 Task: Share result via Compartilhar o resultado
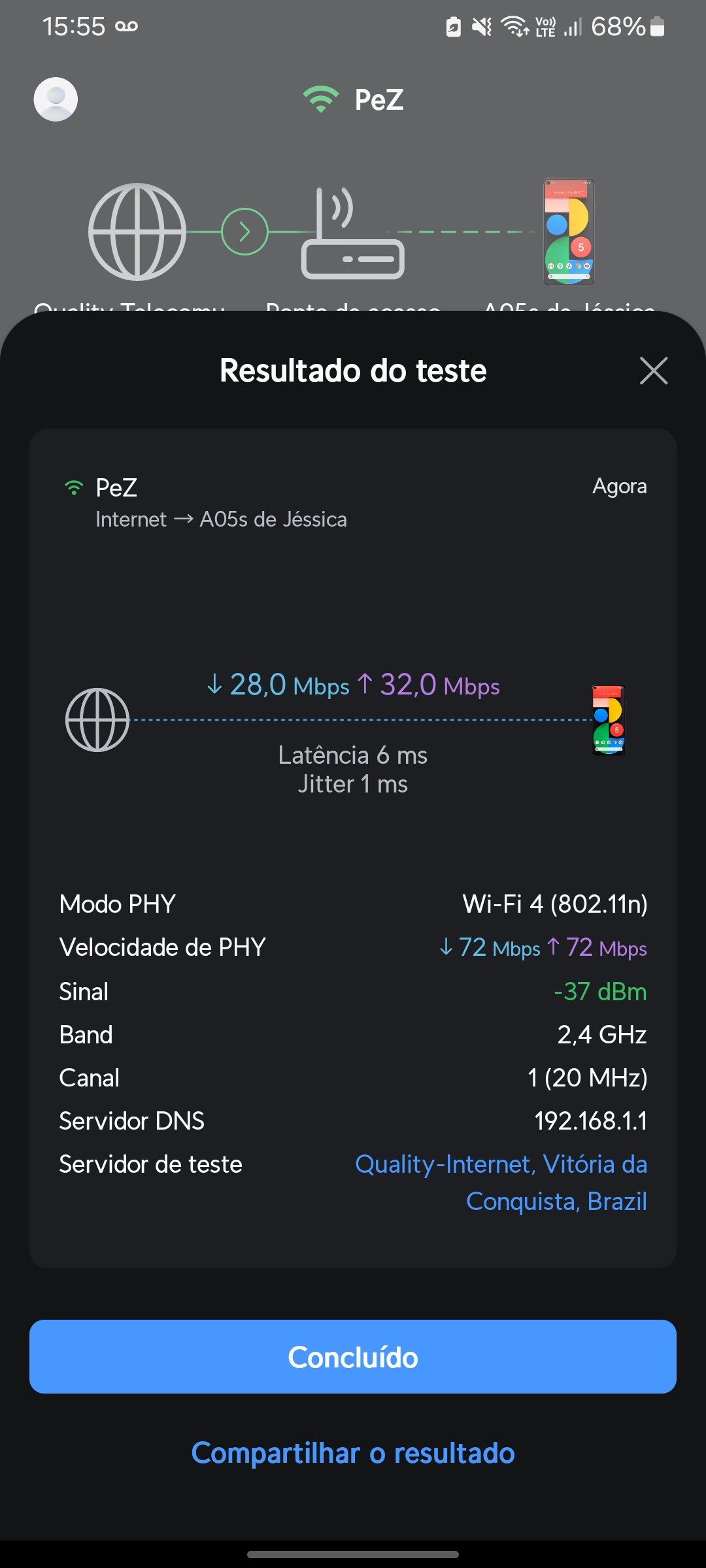tap(353, 1453)
